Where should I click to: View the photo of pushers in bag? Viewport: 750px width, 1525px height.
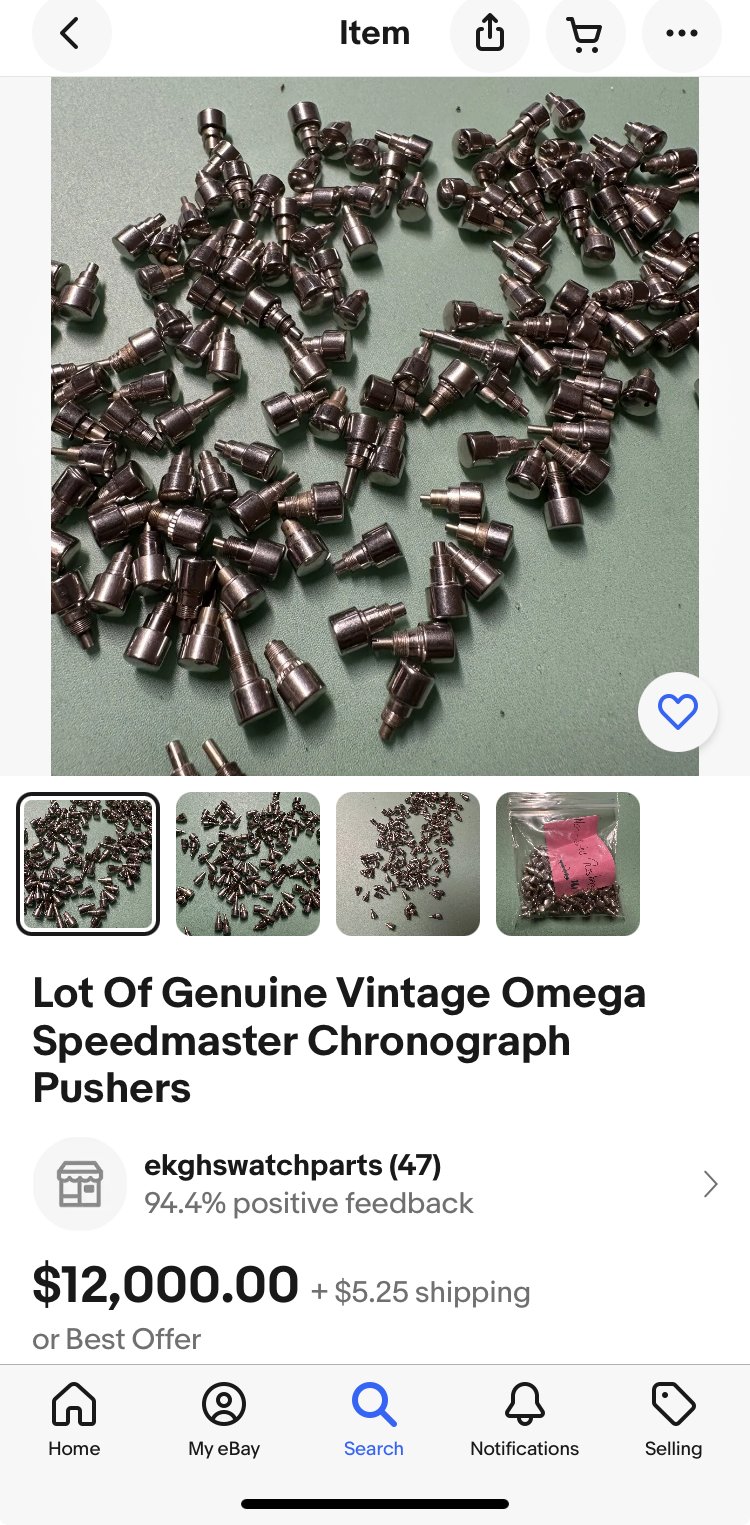click(x=567, y=864)
